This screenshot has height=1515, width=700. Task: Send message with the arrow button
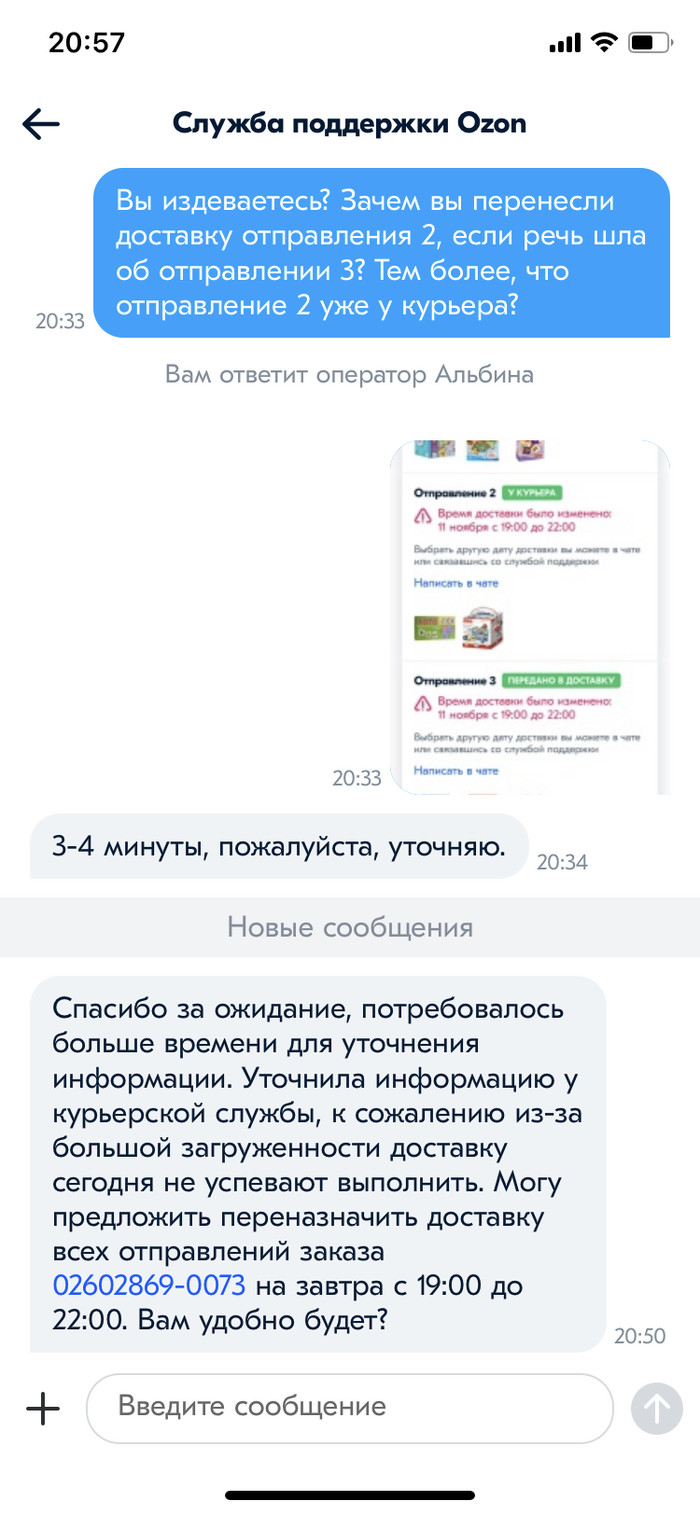[x=656, y=1408]
